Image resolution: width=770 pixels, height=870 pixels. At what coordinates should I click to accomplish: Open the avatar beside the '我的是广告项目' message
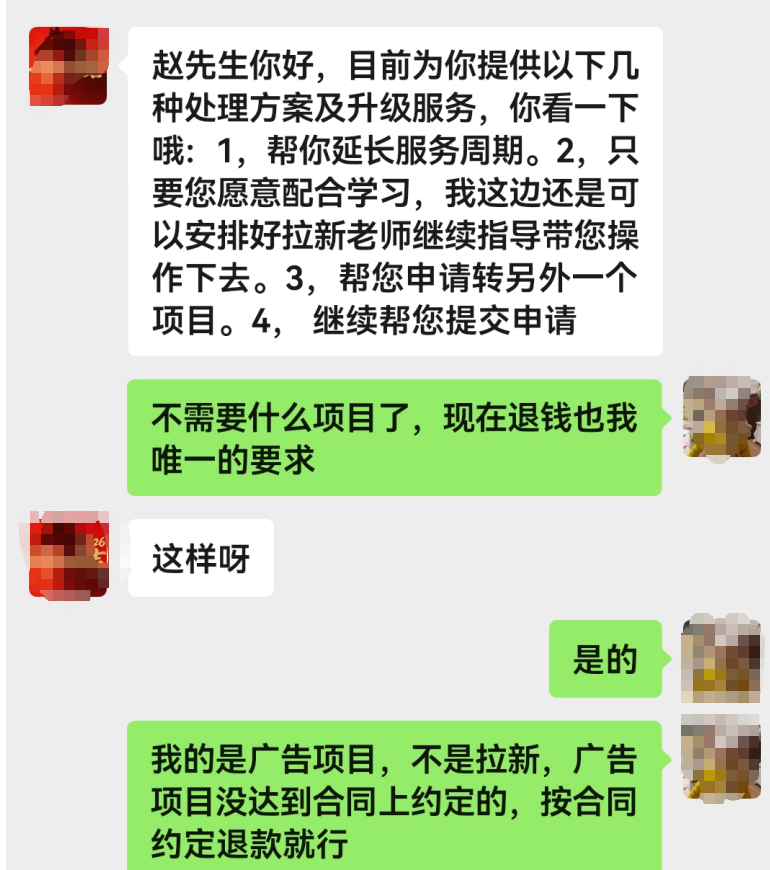[721, 760]
